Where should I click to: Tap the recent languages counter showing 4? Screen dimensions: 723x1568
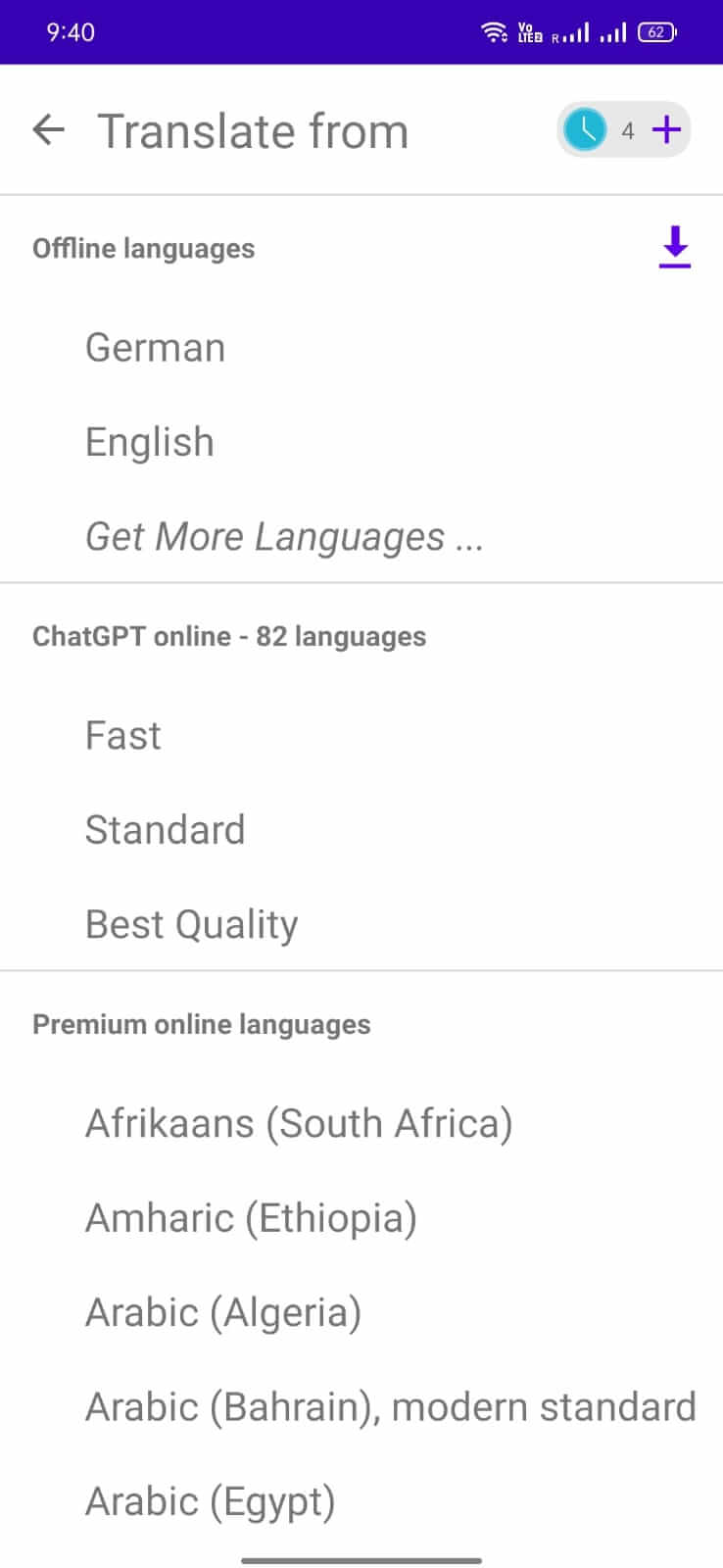pos(627,128)
